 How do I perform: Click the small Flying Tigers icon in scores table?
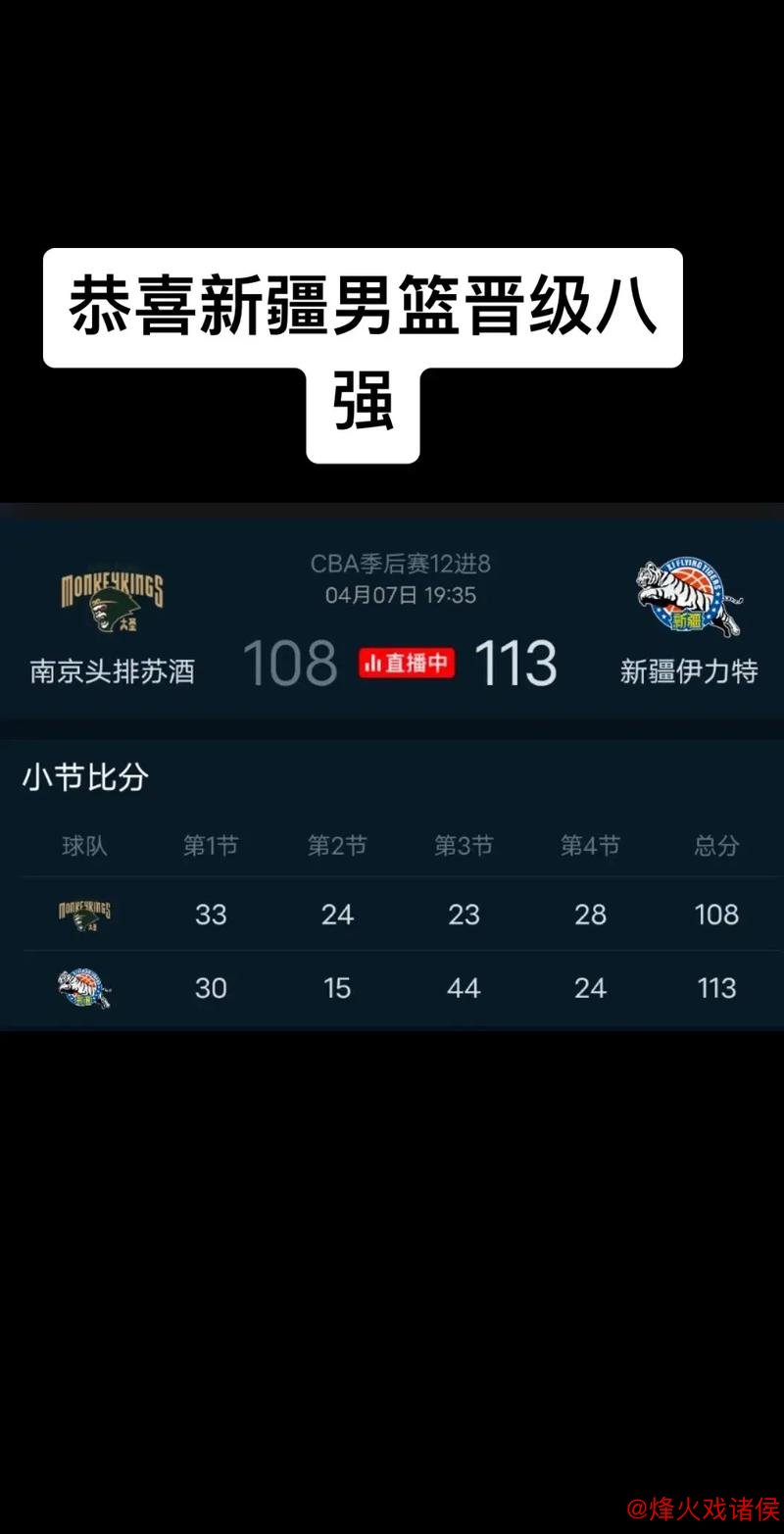click(82, 987)
